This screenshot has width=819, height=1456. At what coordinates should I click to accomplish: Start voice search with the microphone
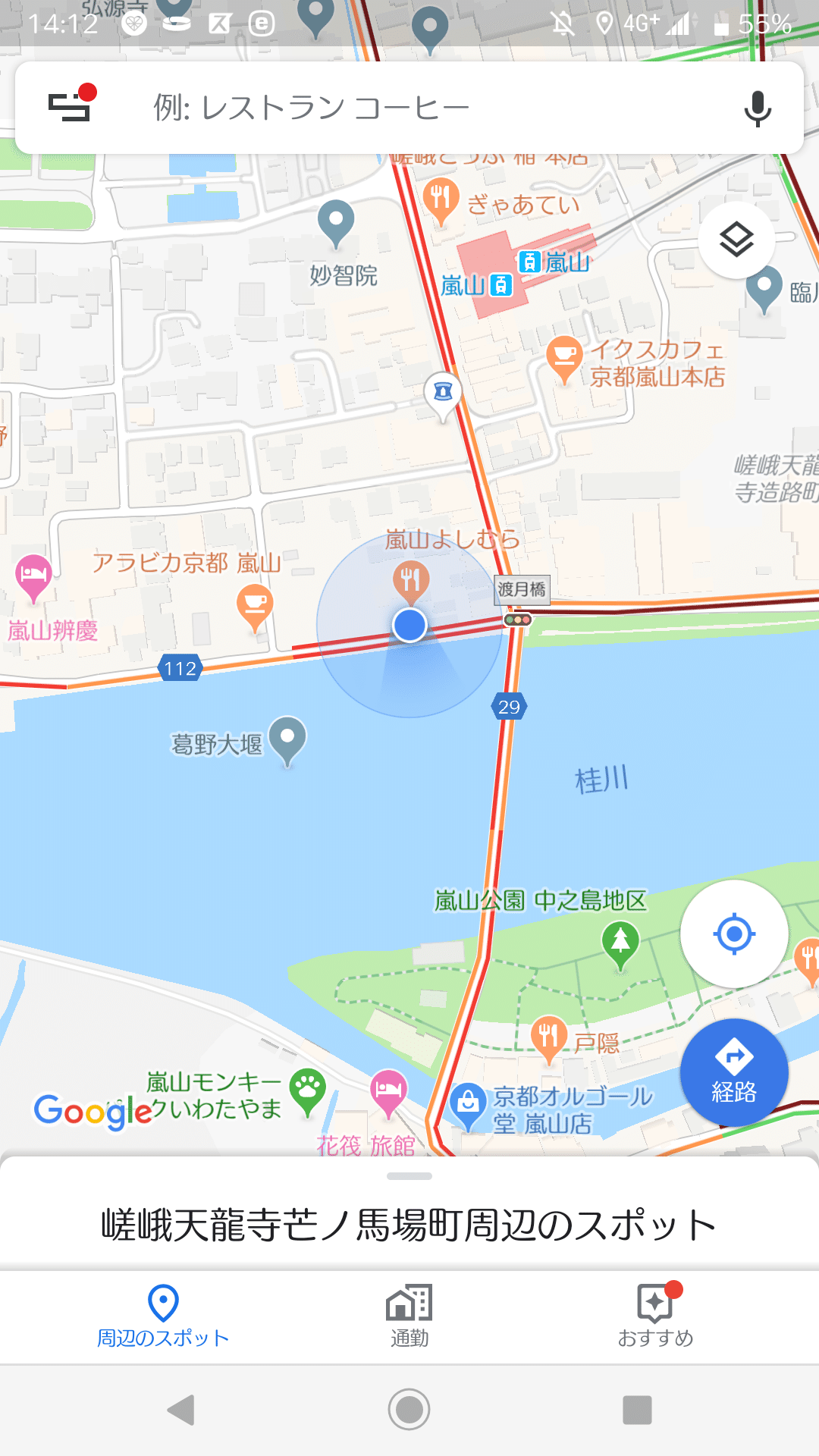[757, 108]
